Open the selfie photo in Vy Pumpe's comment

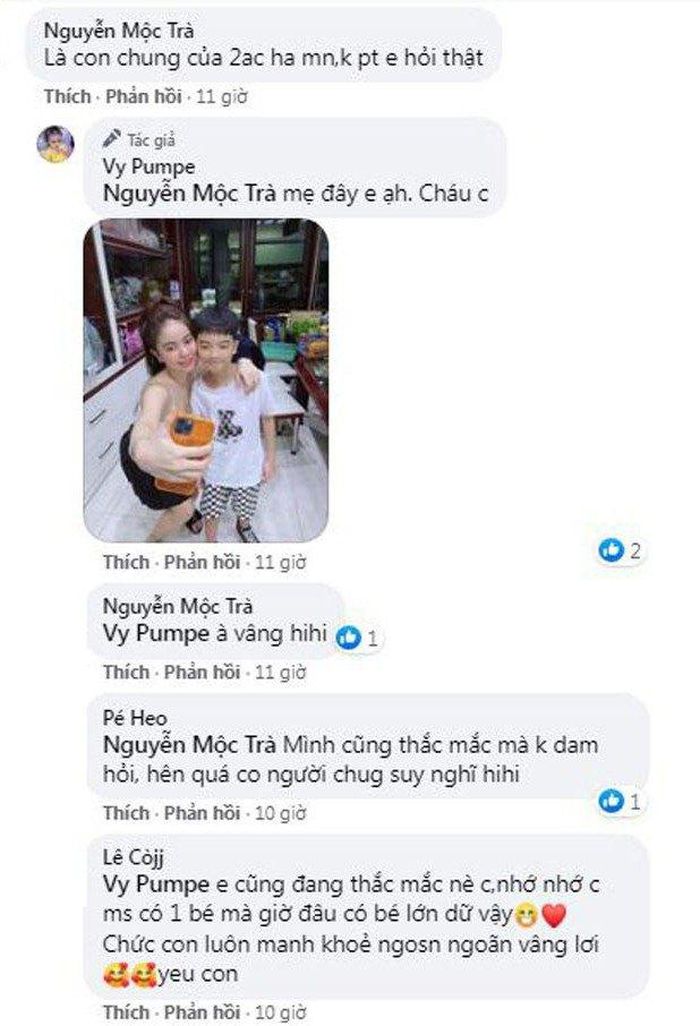point(205,380)
